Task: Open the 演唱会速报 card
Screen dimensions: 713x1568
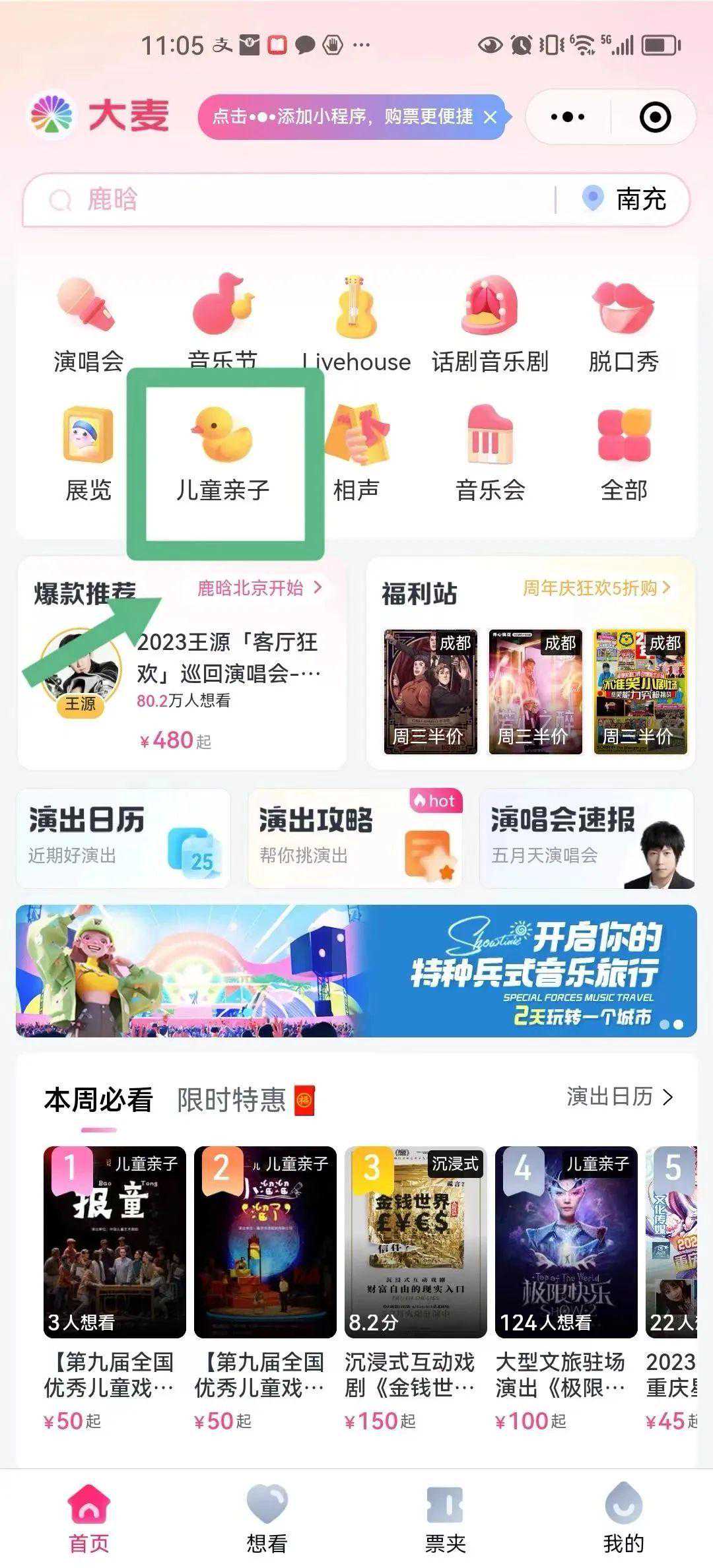Action: pos(586,838)
